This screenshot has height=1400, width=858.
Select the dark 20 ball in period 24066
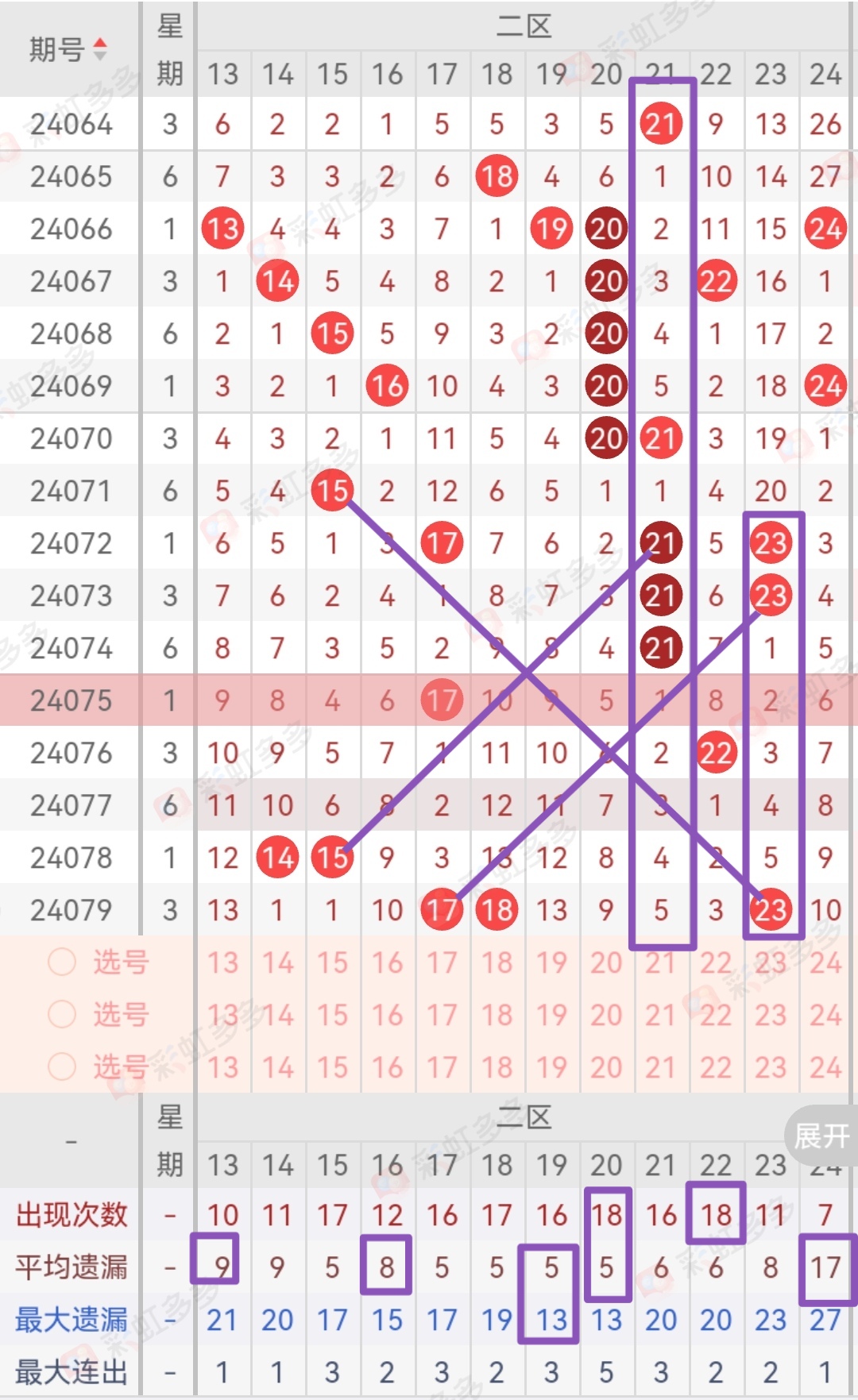click(x=606, y=229)
